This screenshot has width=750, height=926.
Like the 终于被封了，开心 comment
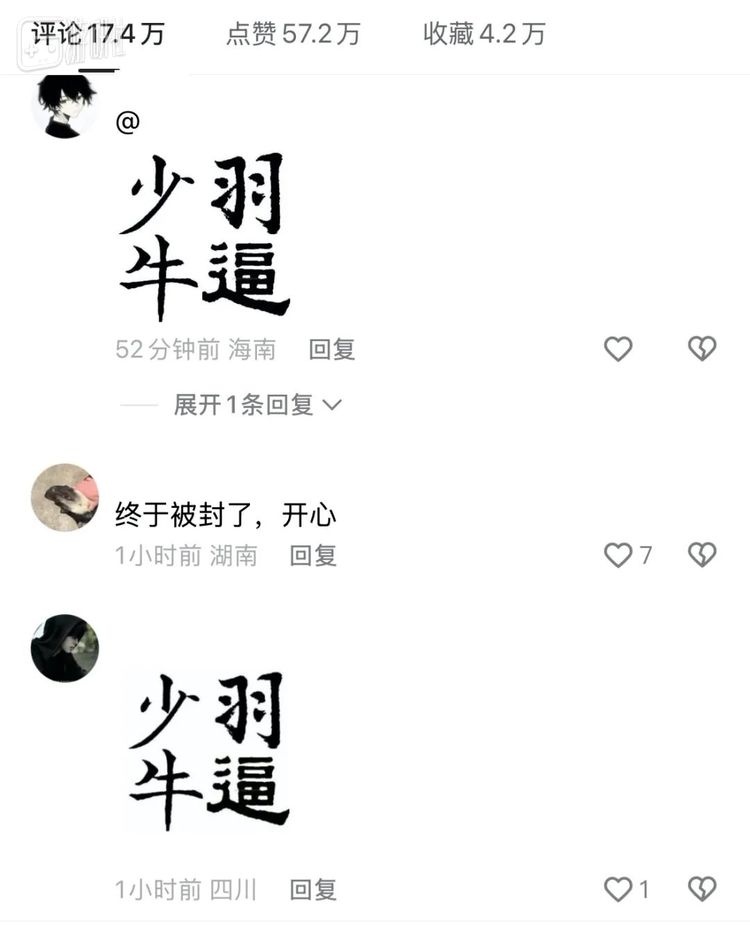pyautogui.click(x=618, y=555)
